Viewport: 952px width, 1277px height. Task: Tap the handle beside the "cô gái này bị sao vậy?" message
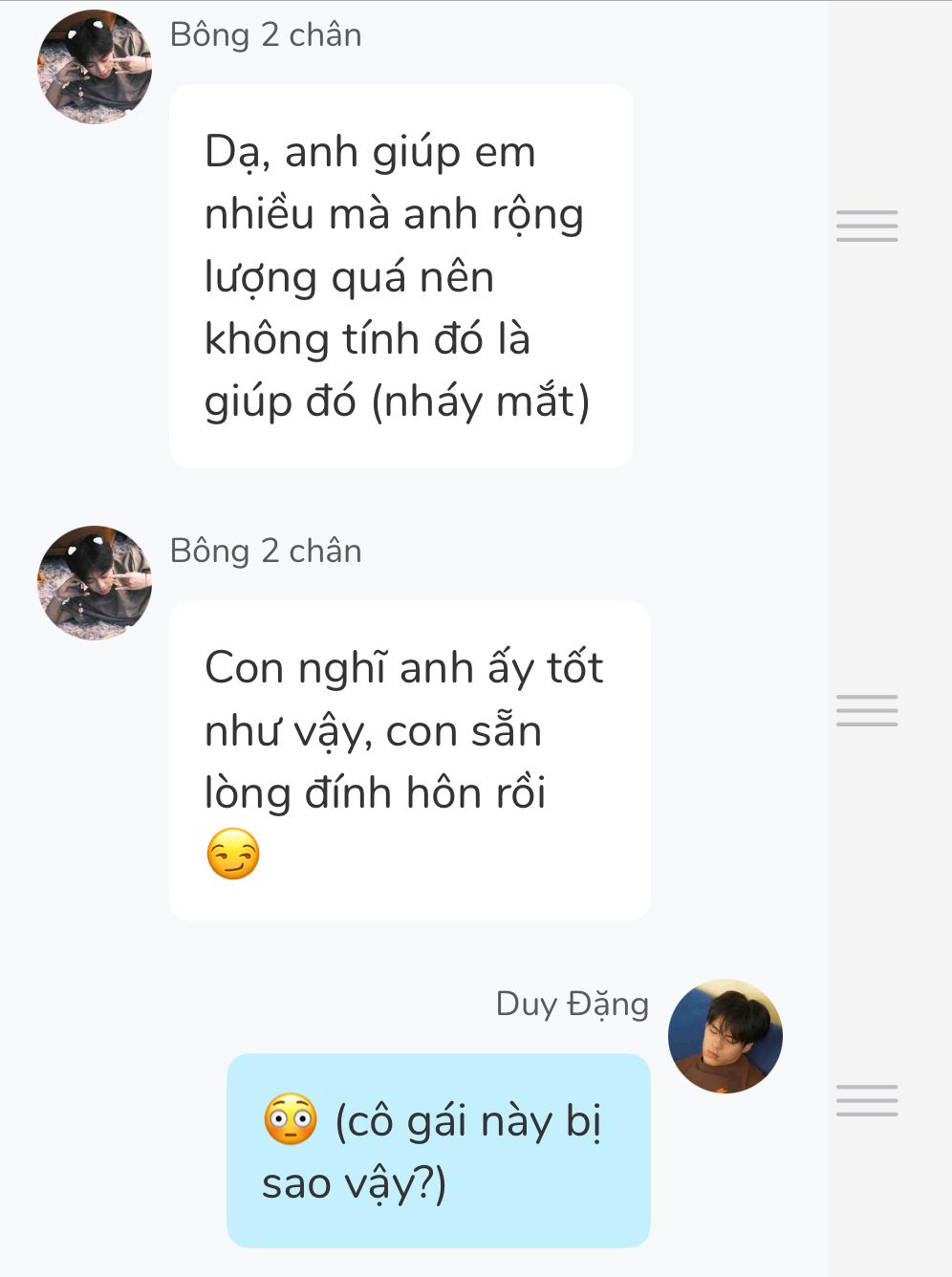pyautogui.click(x=867, y=1100)
